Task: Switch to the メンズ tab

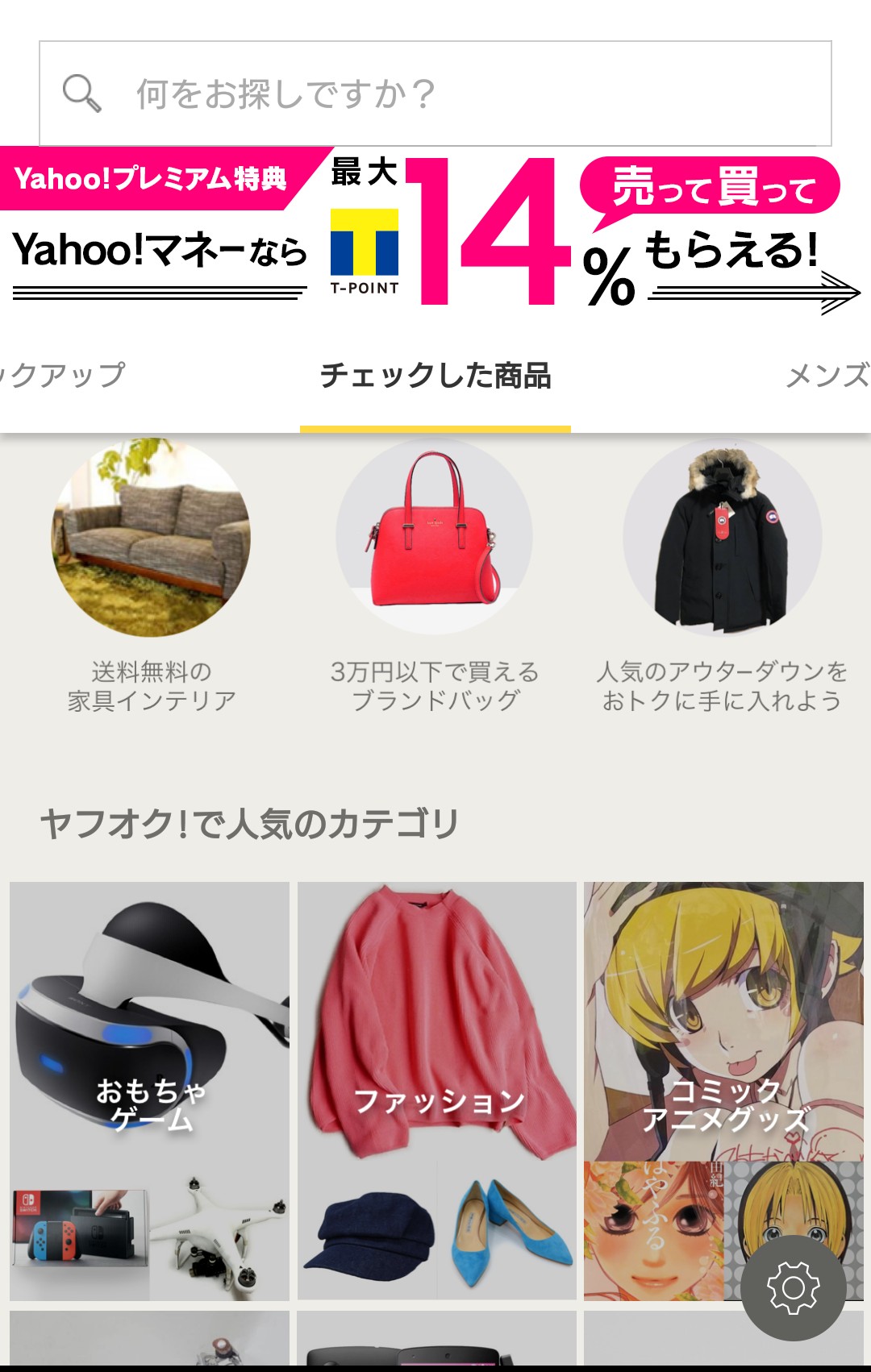Action: (827, 376)
